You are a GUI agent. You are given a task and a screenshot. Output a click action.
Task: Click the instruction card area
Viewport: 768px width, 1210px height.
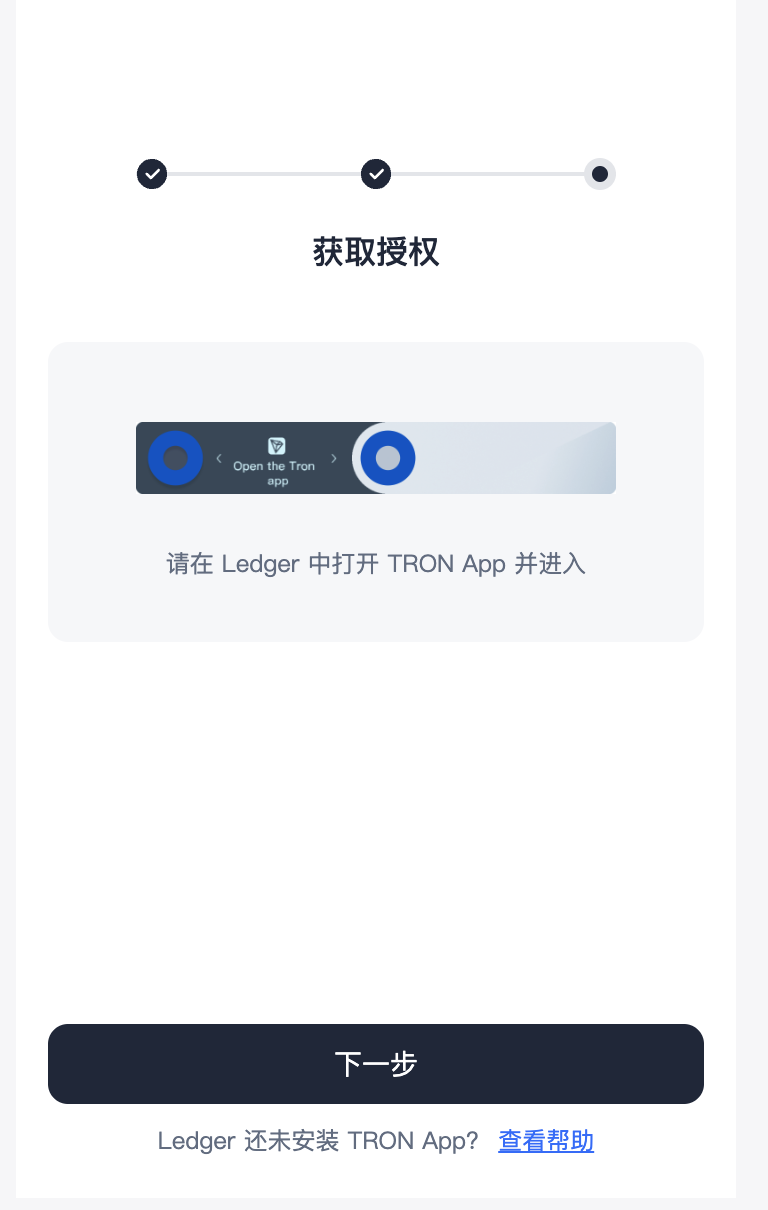tap(376, 490)
